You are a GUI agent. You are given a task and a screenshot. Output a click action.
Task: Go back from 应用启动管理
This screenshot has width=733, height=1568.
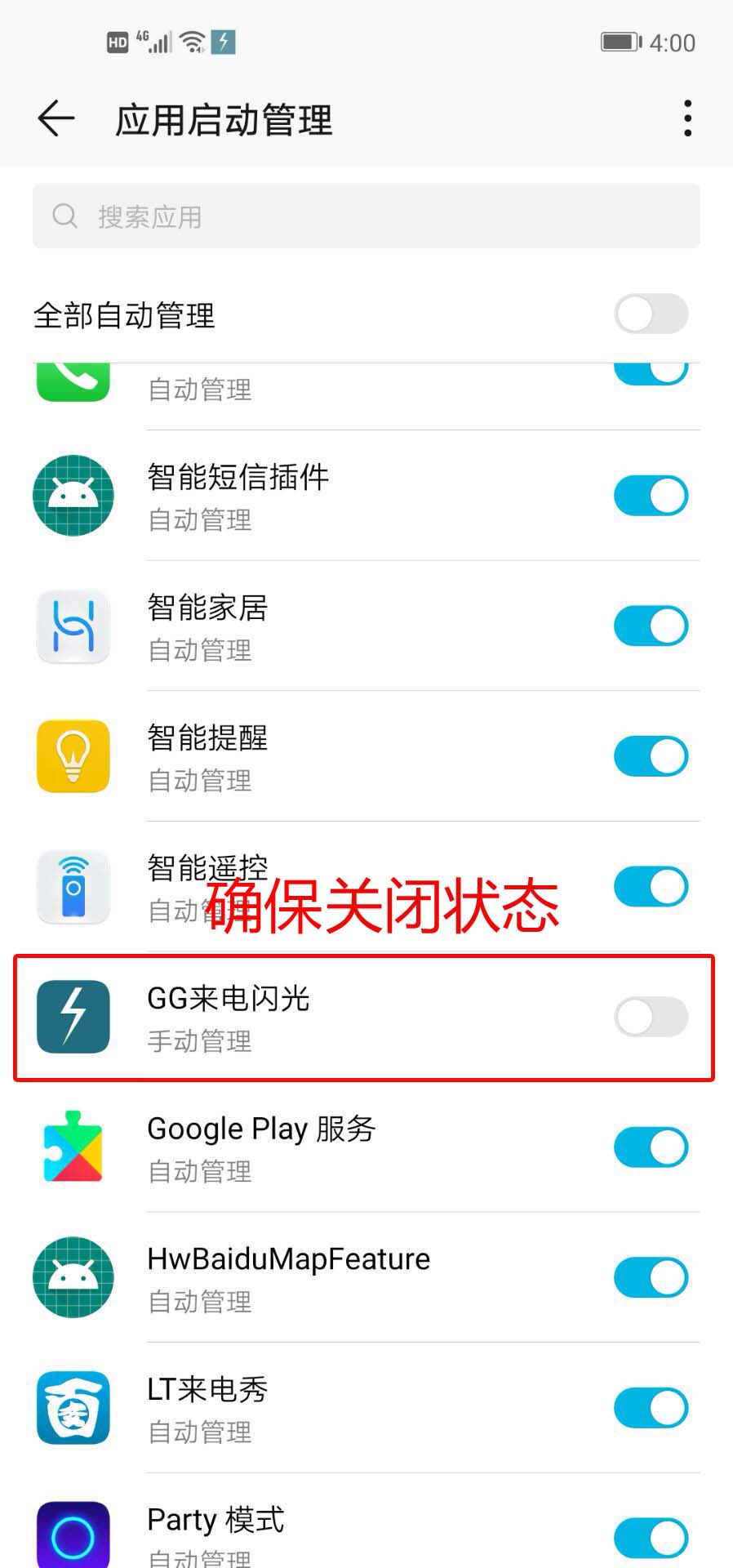[x=56, y=119]
